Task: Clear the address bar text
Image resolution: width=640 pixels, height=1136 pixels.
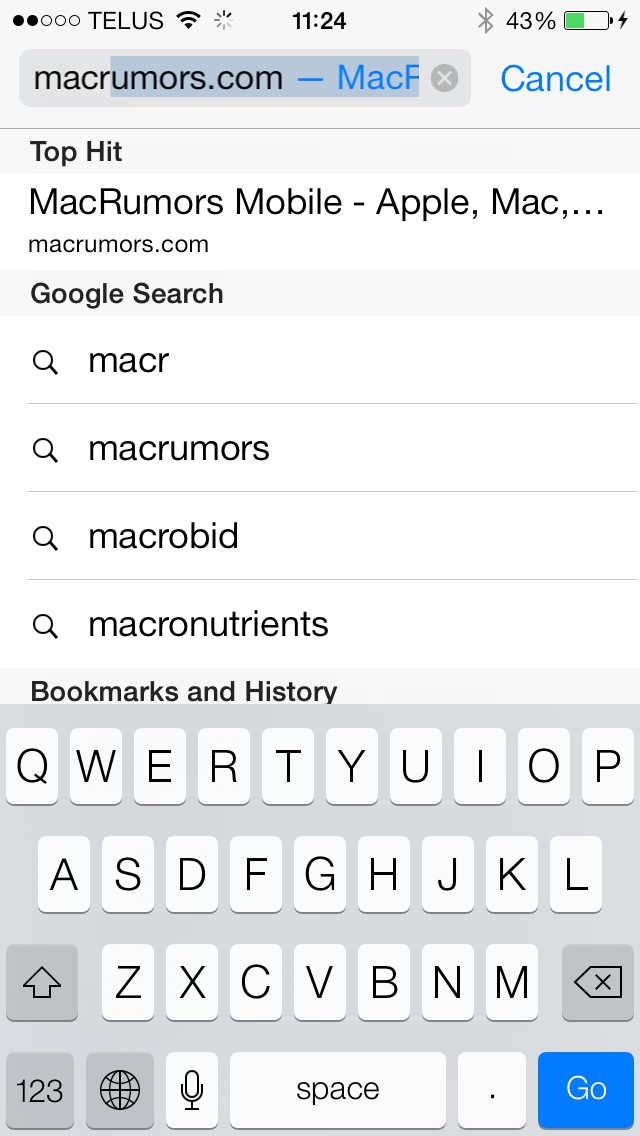Action: click(444, 78)
